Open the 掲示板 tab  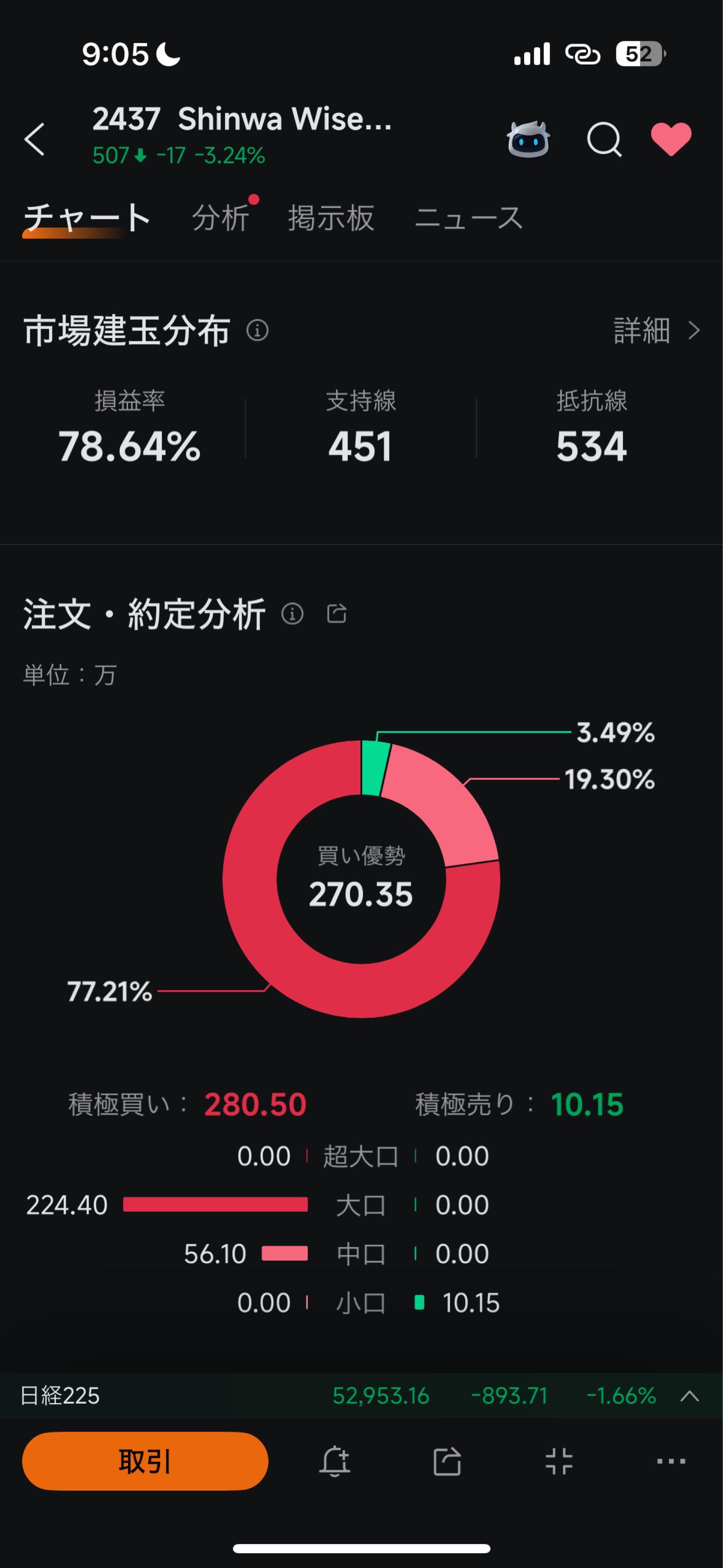click(x=331, y=218)
